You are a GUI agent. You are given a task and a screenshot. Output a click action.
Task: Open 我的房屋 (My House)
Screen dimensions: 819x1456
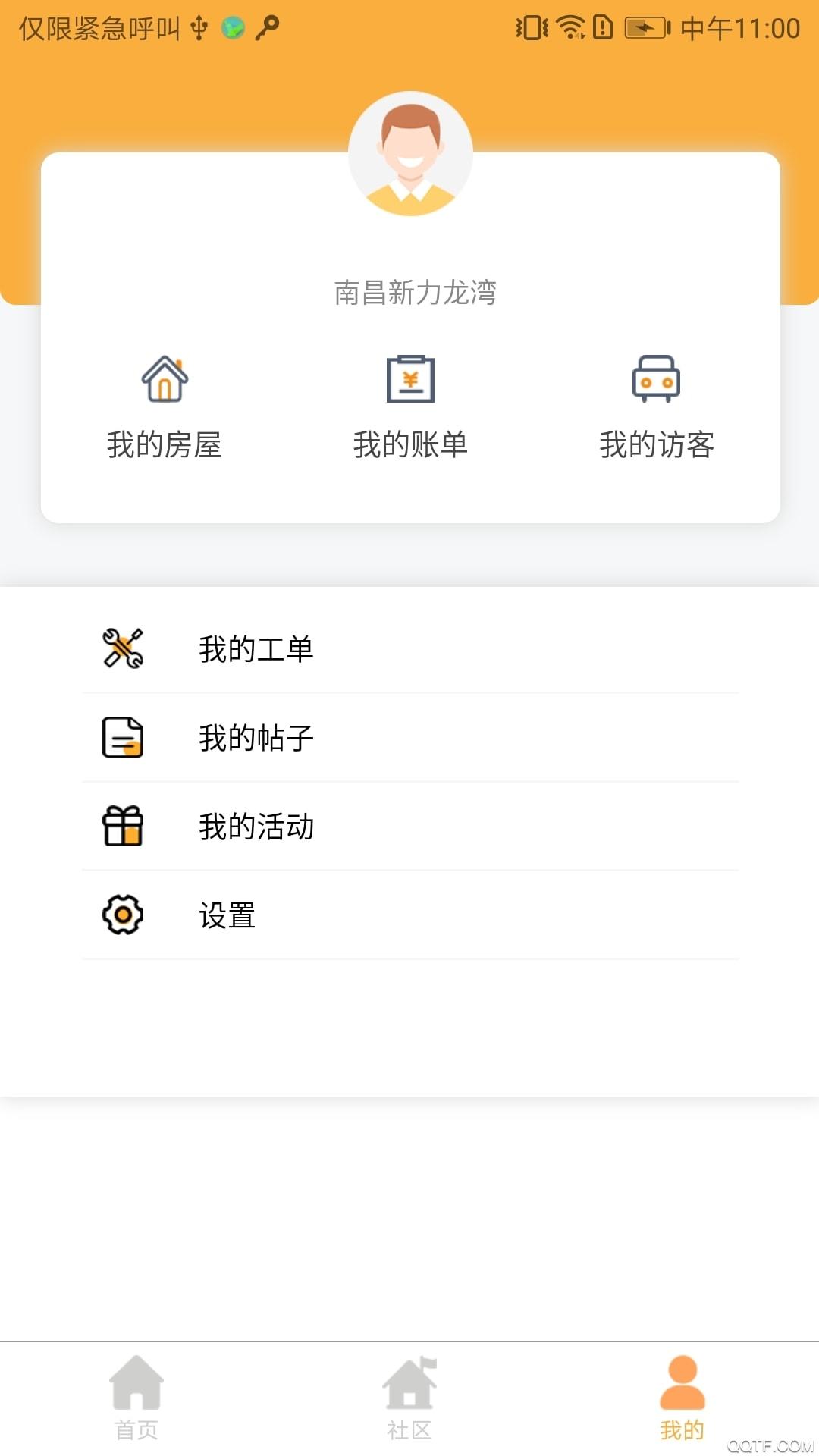tap(164, 407)
